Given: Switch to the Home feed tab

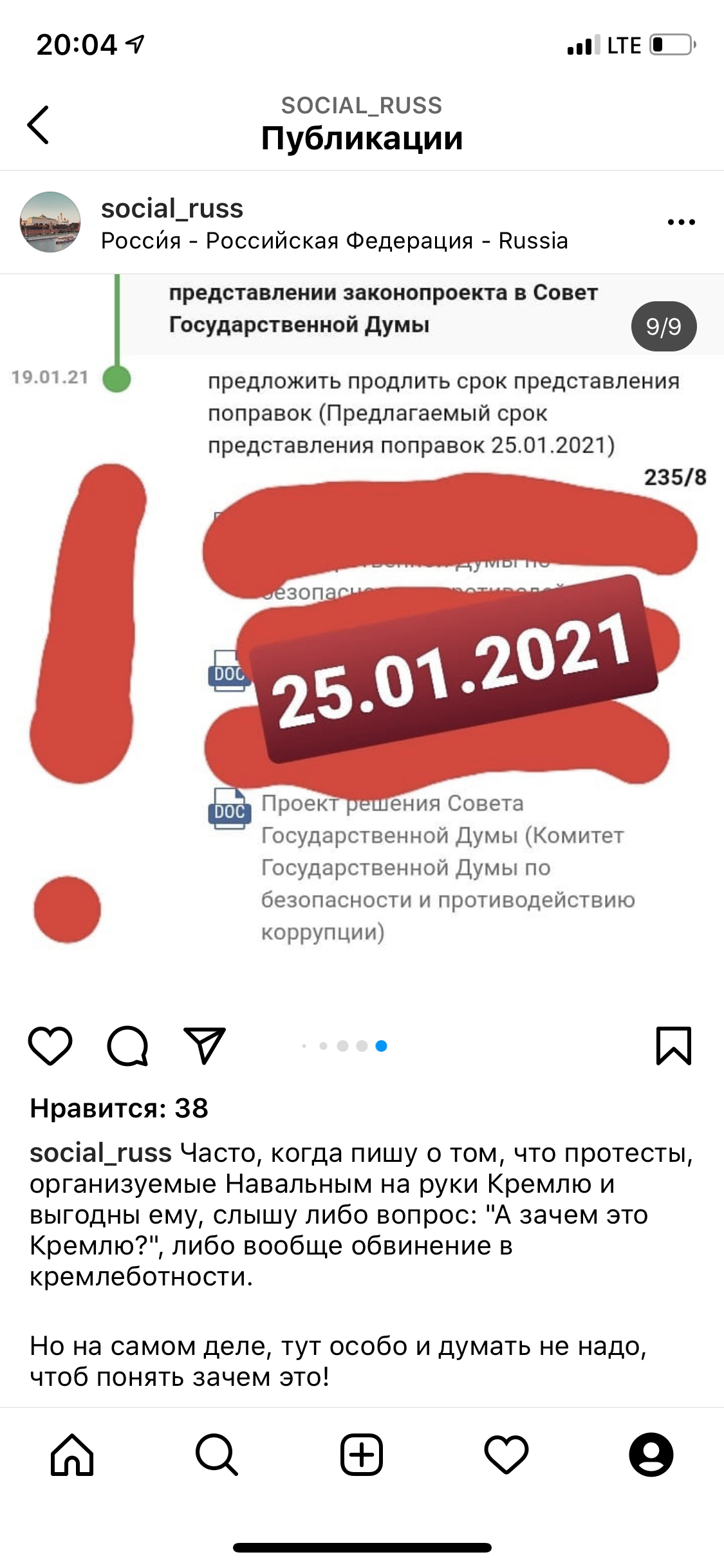Looking at the screenshot, I should coord(72,1455).
